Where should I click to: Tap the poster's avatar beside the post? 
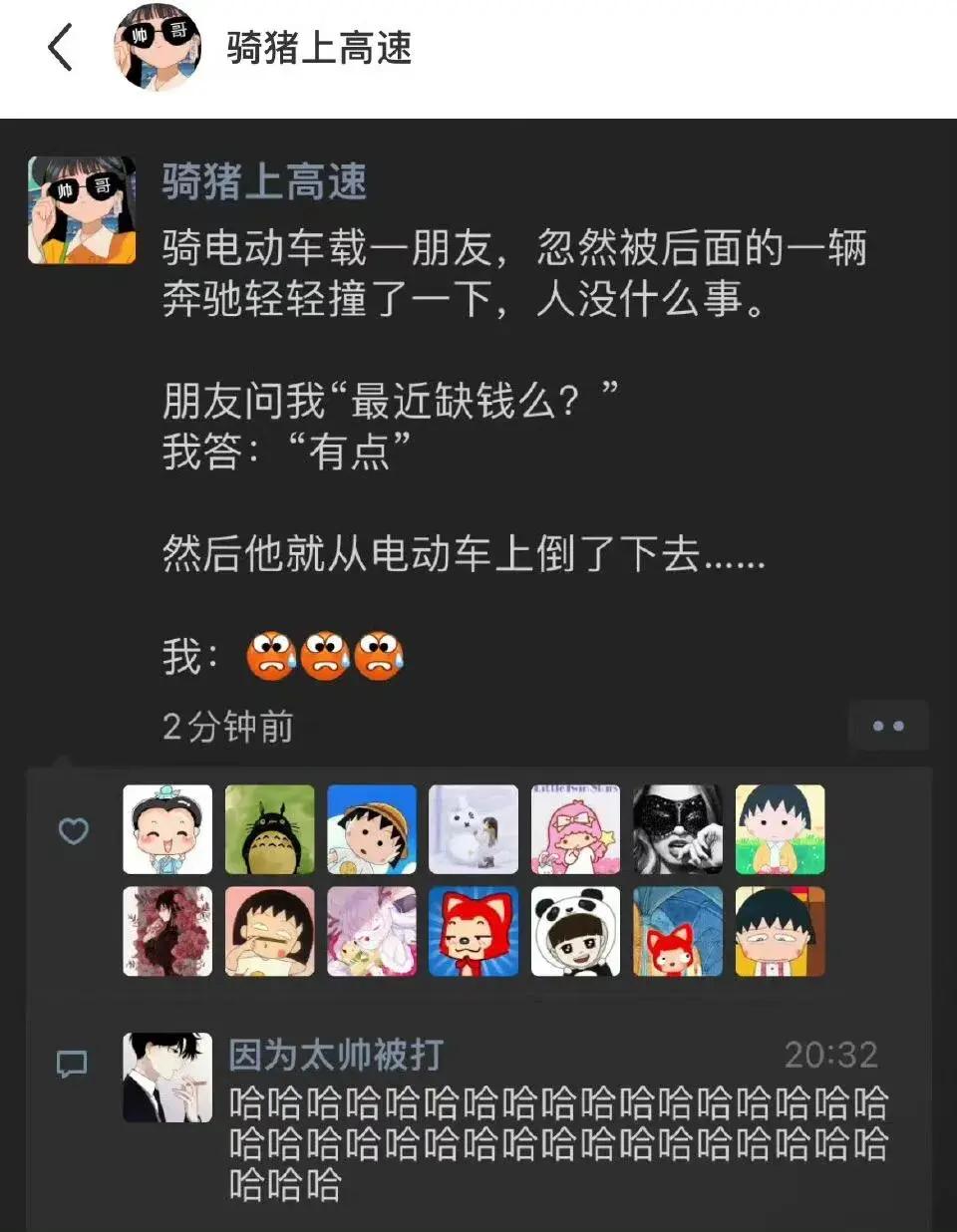82,210
